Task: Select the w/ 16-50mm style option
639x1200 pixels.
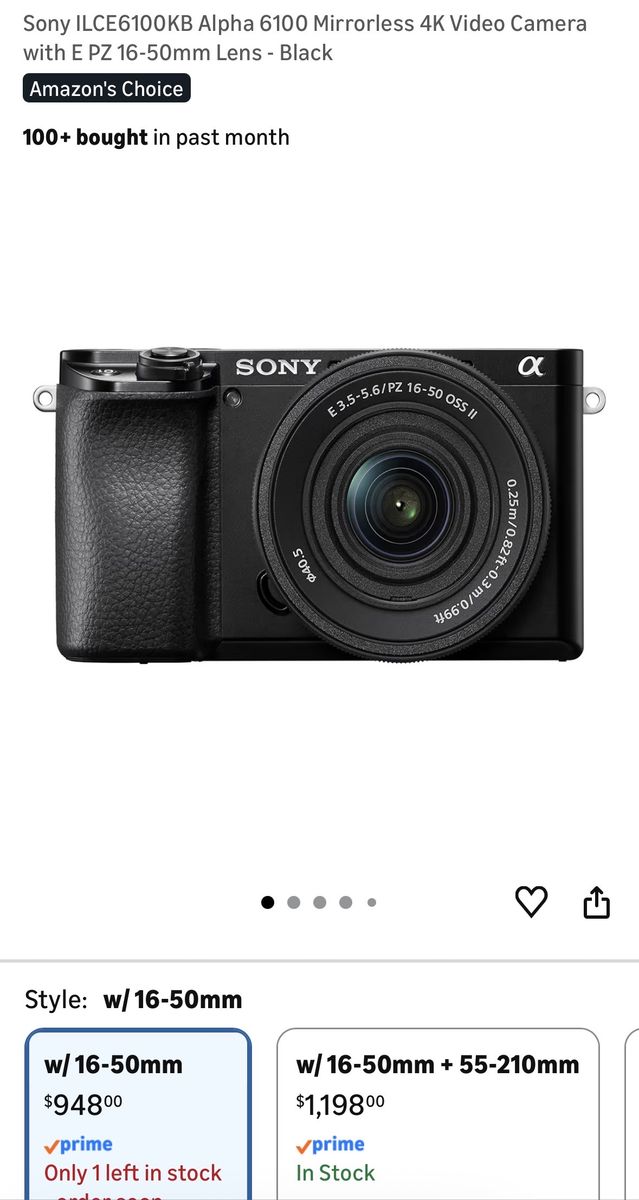Action: tap(138, 1115)
